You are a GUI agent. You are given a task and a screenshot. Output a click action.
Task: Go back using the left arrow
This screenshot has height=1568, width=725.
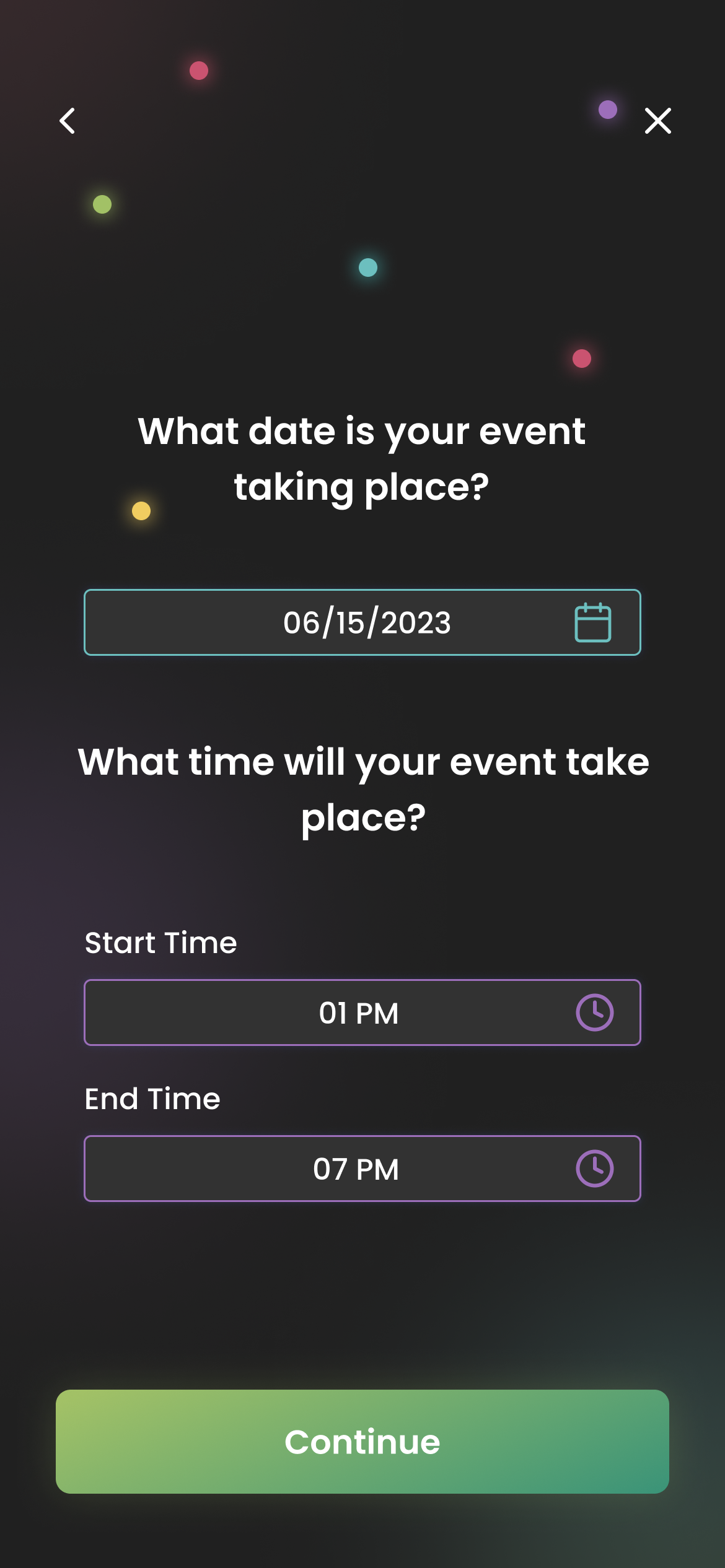68,121
